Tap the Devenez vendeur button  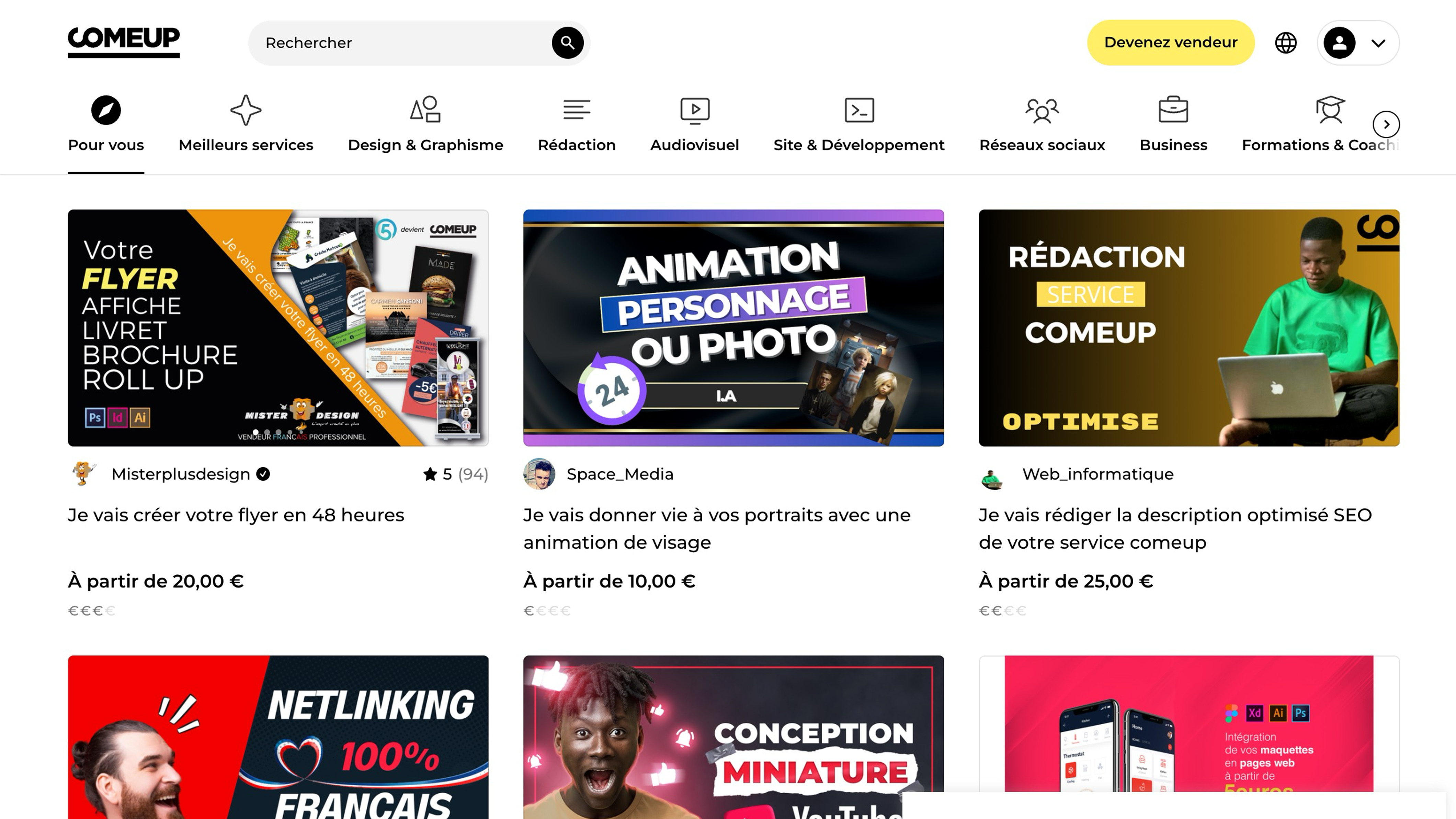1170,42
